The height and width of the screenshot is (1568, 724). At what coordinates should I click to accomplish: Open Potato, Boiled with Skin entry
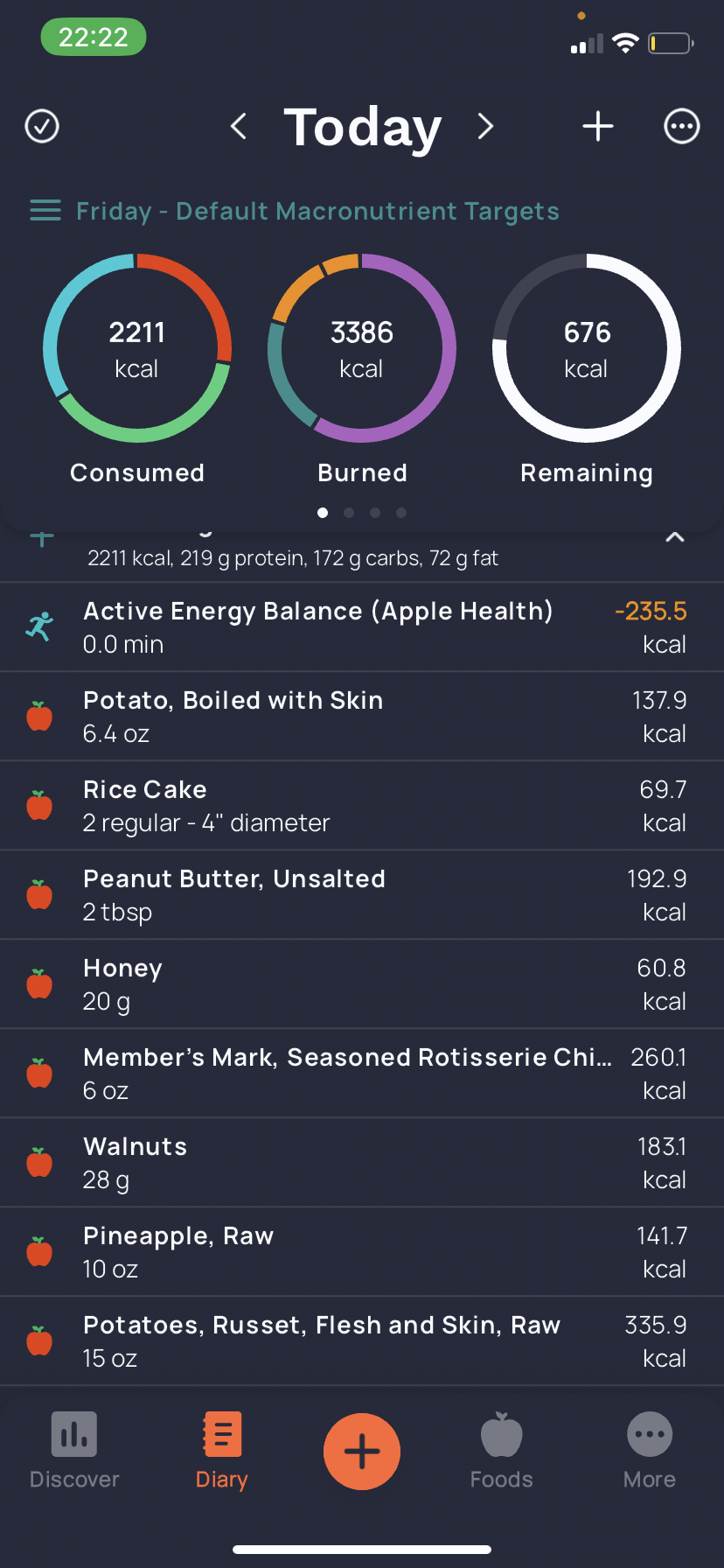coord(362,716)
